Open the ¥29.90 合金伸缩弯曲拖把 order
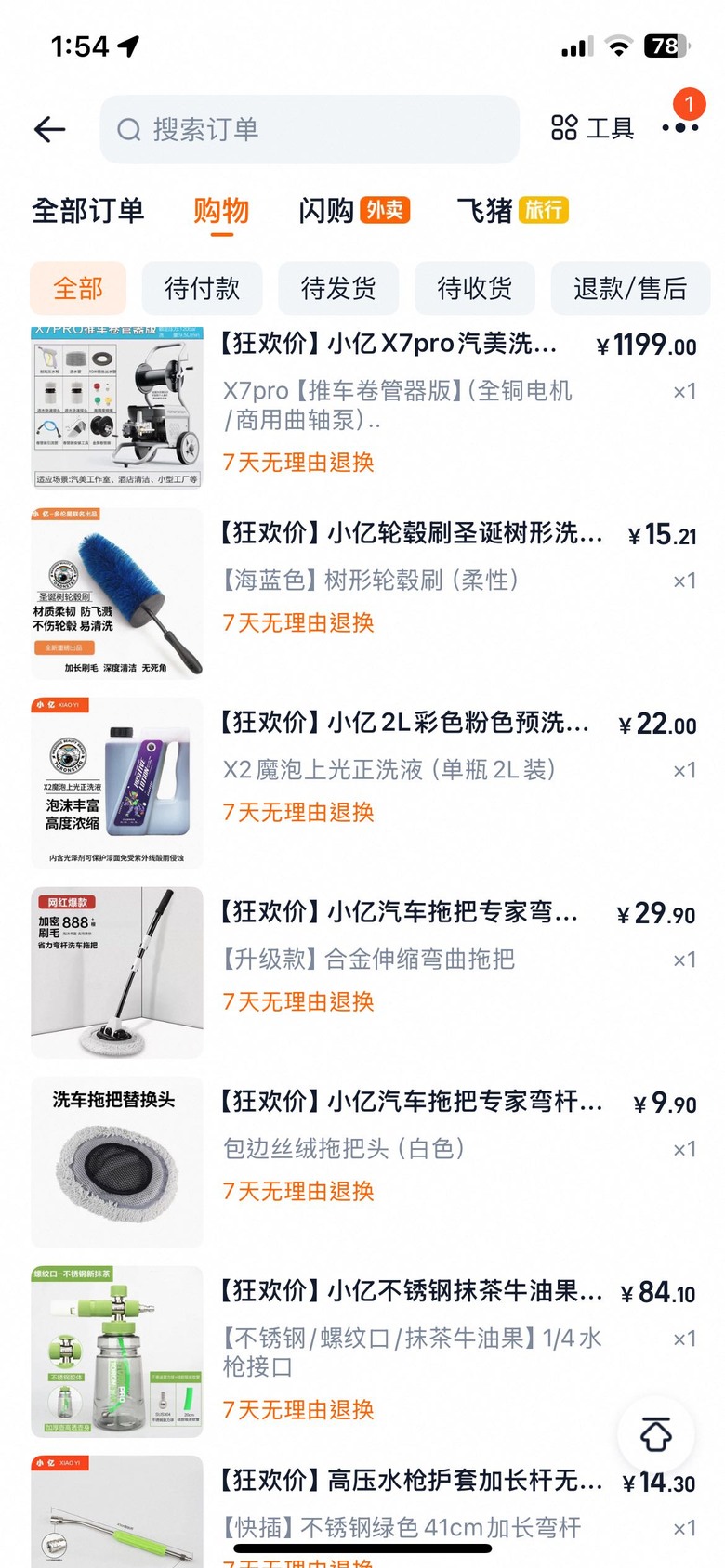This screenshot has height=1568, width=725. [400, 912]
